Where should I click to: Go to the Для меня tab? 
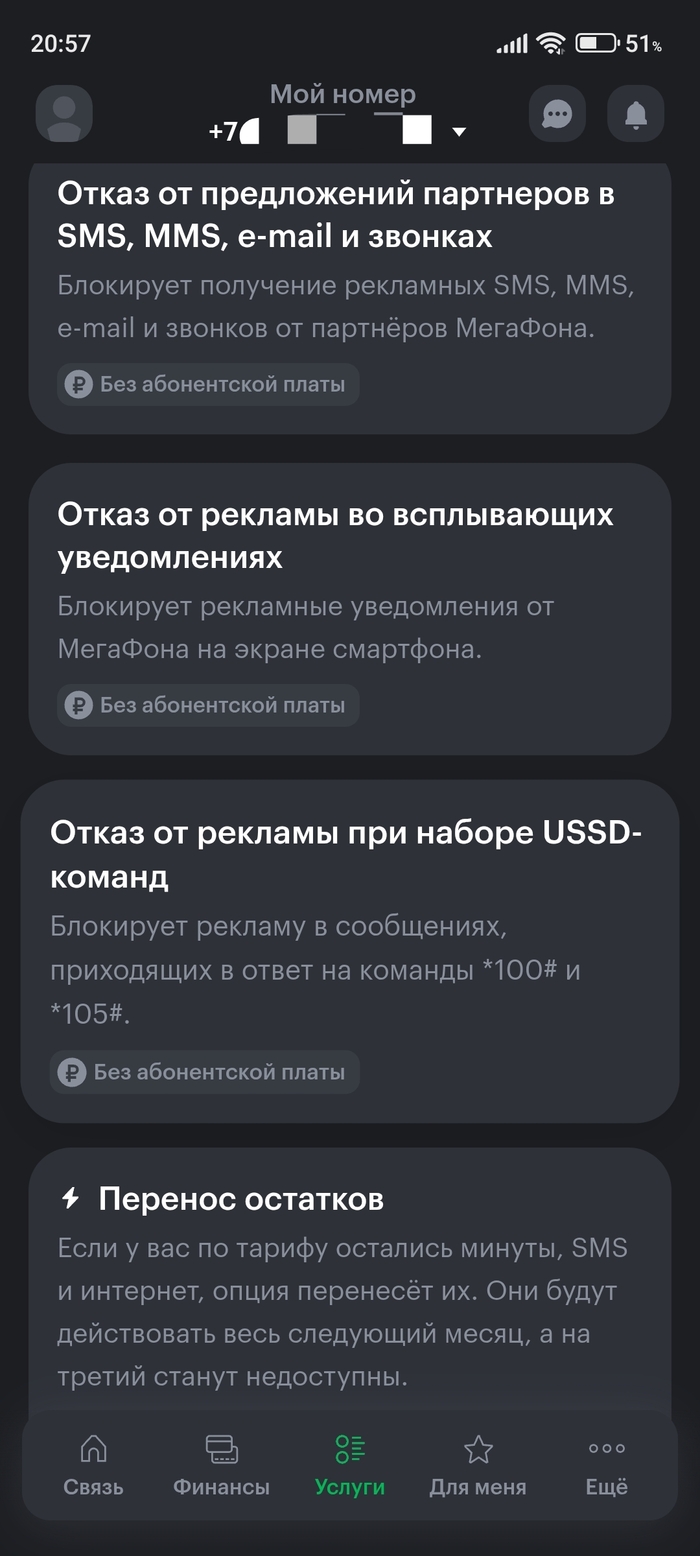[478, 1465]
